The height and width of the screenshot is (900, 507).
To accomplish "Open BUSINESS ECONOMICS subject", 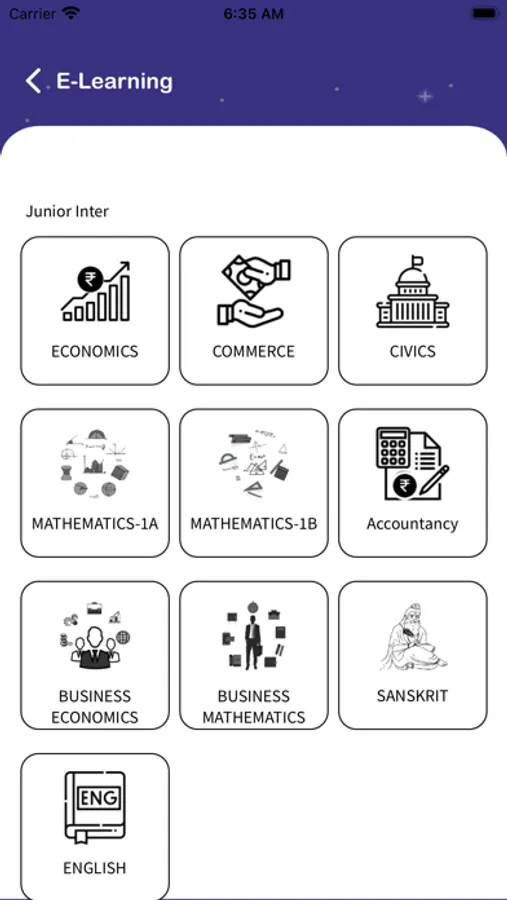I will click(x=95, y=655).
